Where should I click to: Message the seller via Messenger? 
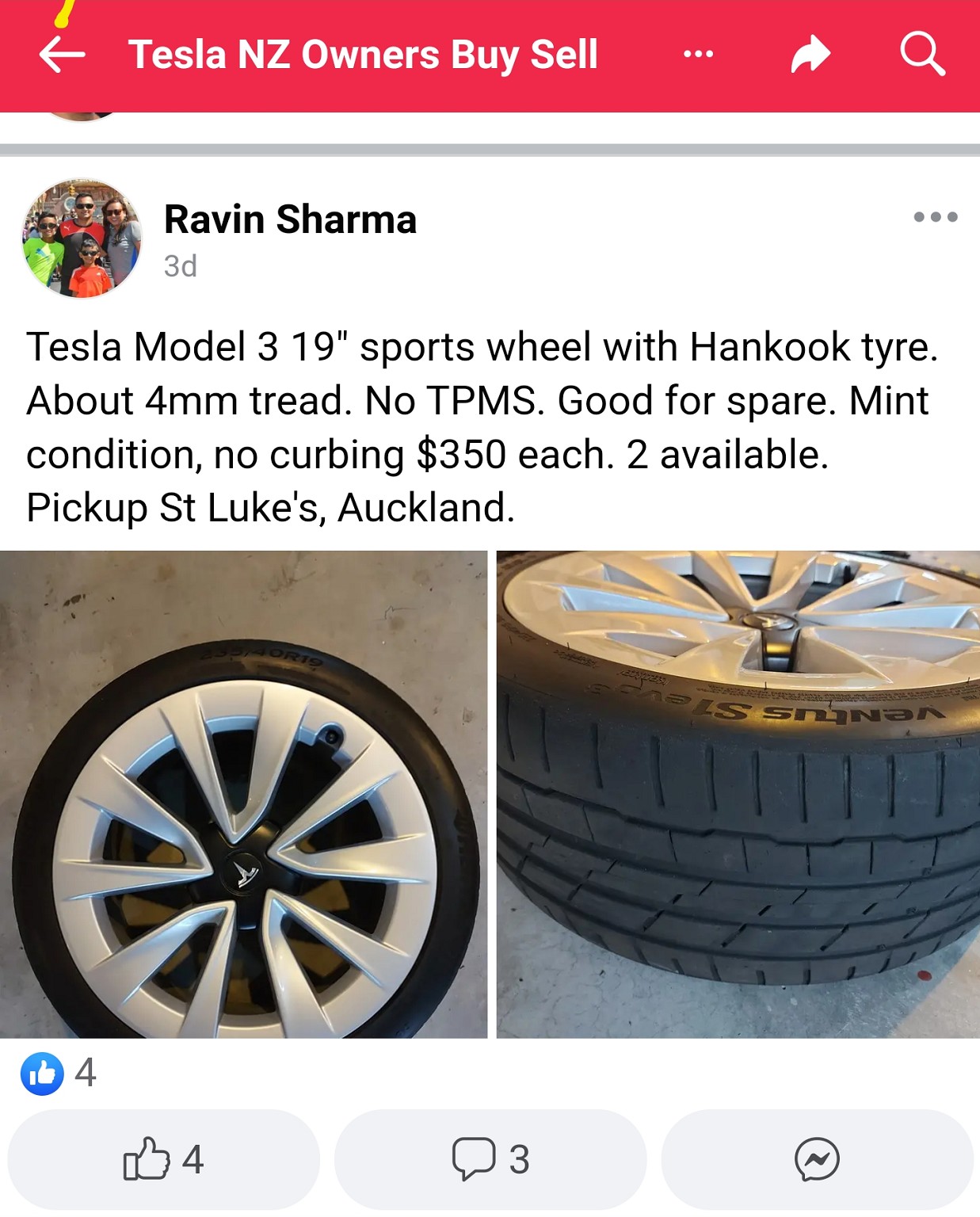(817, 1160)
